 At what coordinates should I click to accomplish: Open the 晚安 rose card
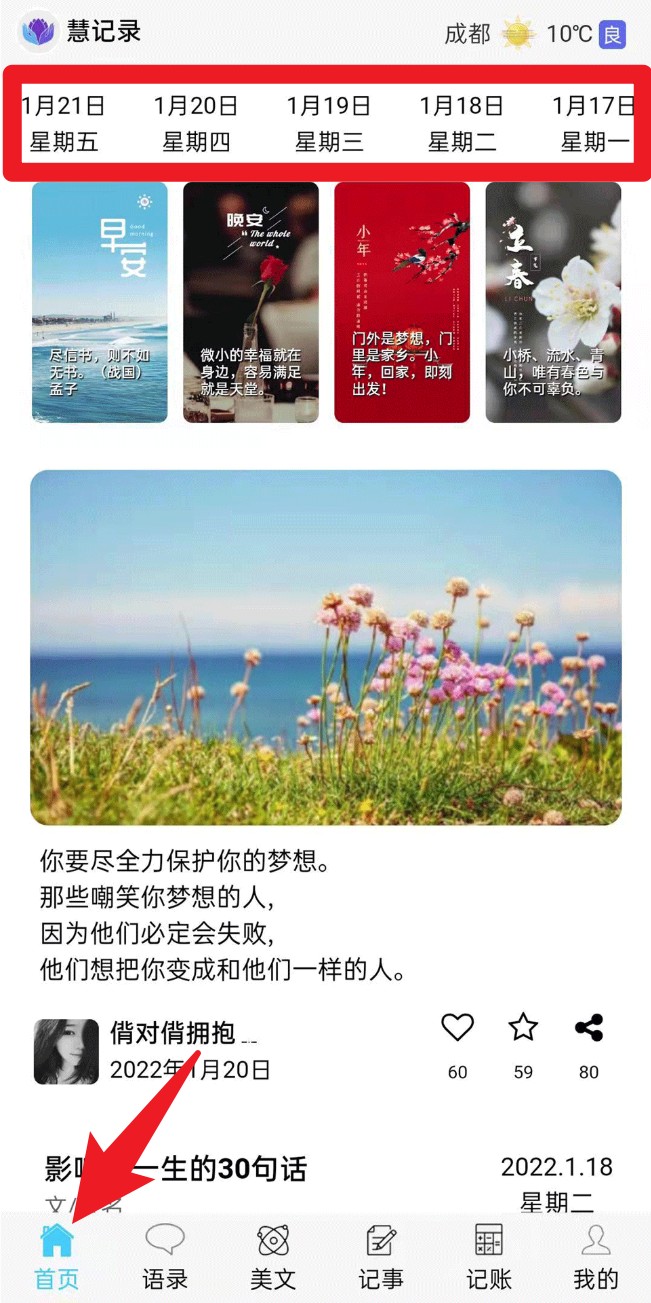pos(250,302)
